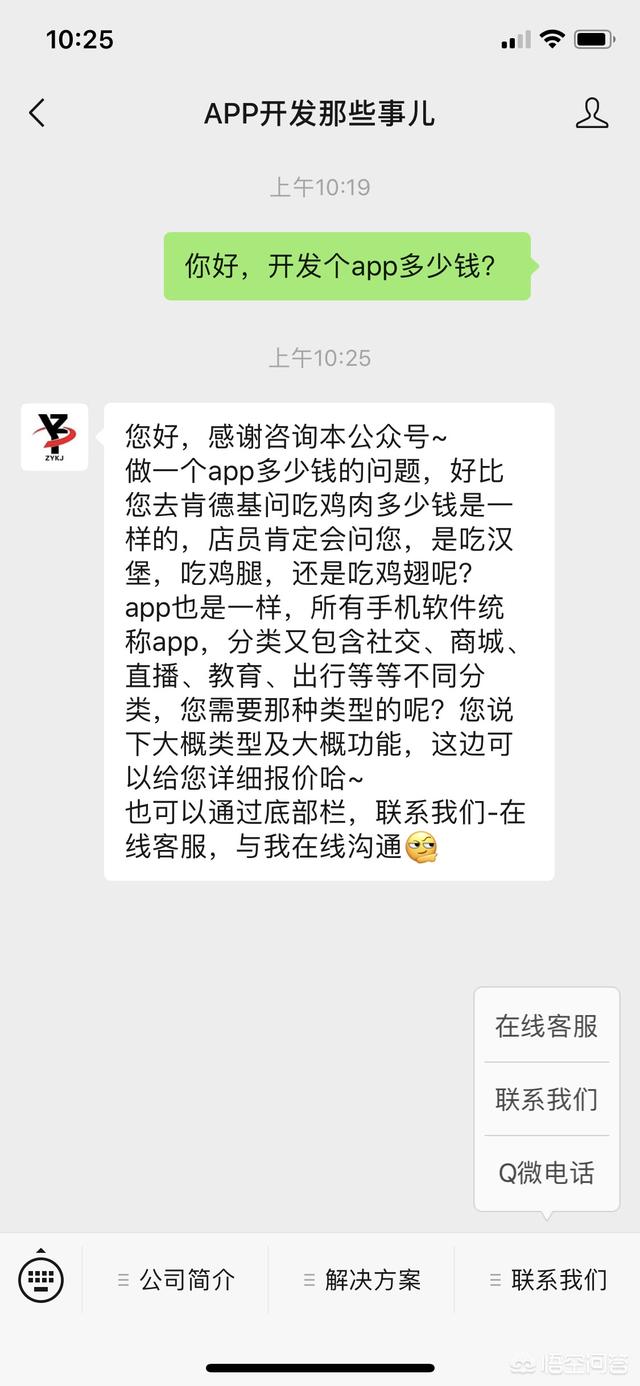
Task: Open the 公司简介 menu
Action: [x=176, y=1280]
